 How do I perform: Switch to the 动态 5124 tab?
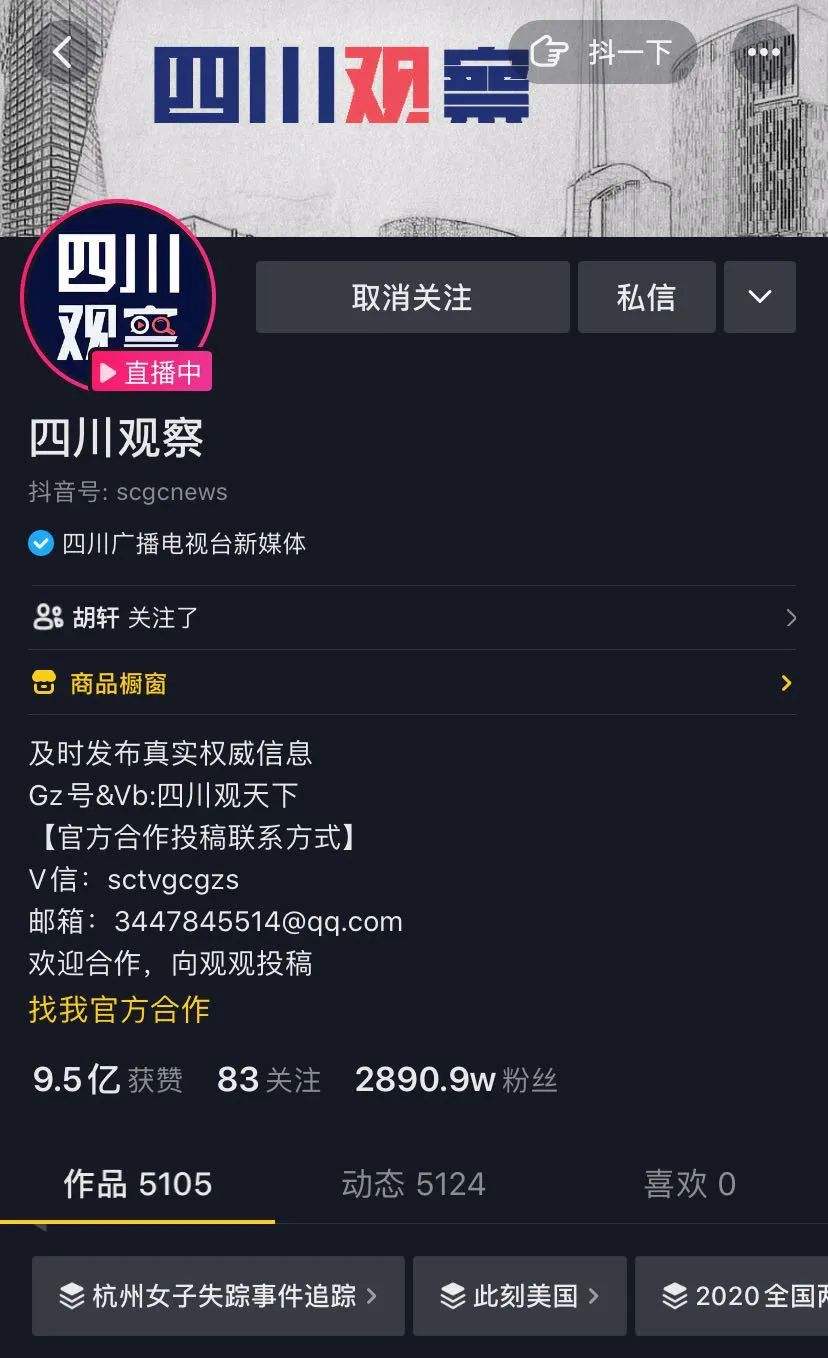click(x=413, y=1183)
